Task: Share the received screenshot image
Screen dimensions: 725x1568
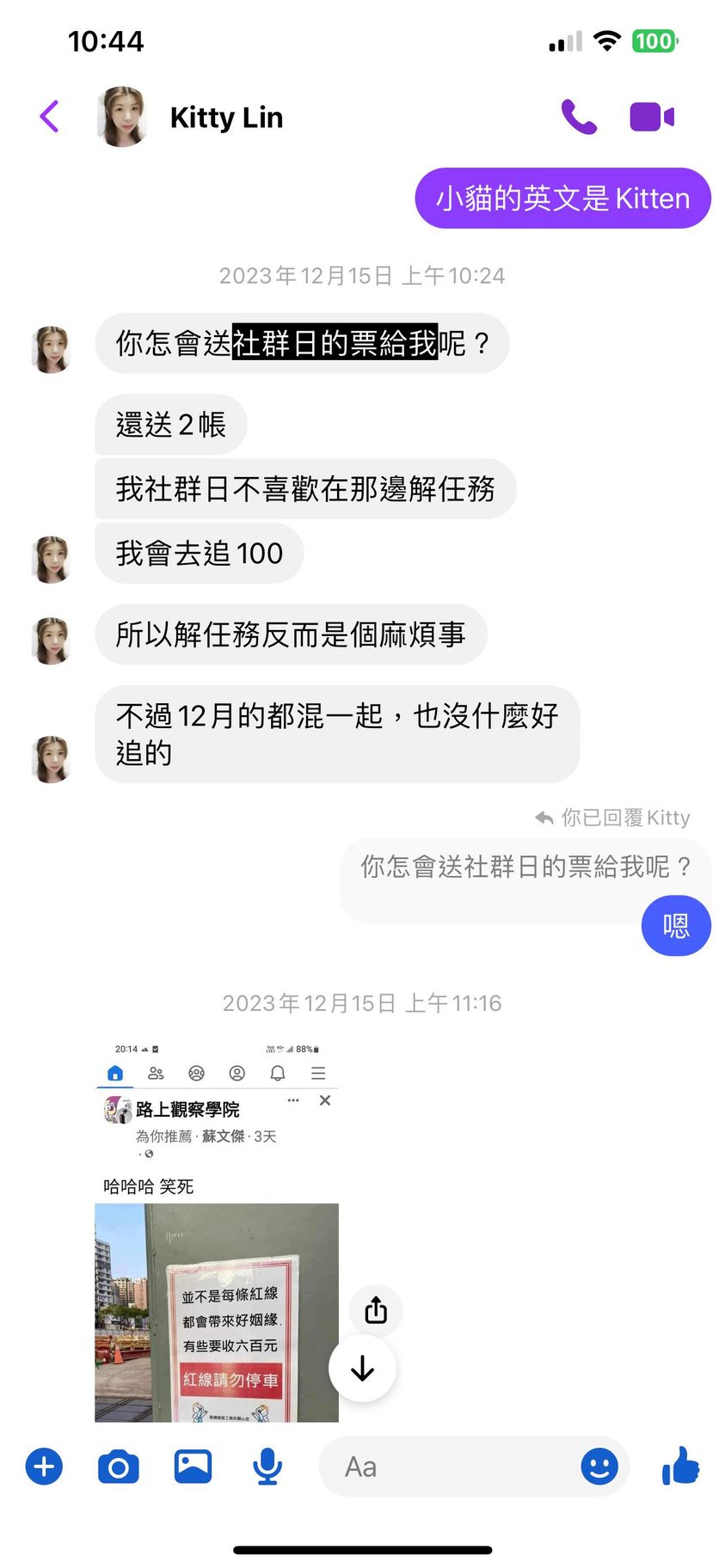Action: [x=376, y=1310]
